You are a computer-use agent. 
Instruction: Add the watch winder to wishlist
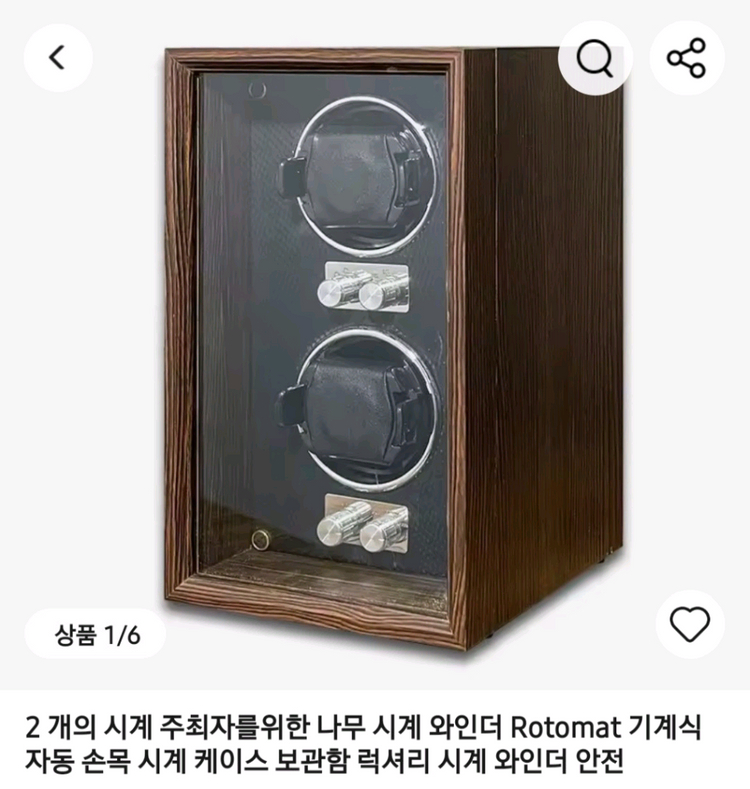pyautogui.click(x=689, y=625)
